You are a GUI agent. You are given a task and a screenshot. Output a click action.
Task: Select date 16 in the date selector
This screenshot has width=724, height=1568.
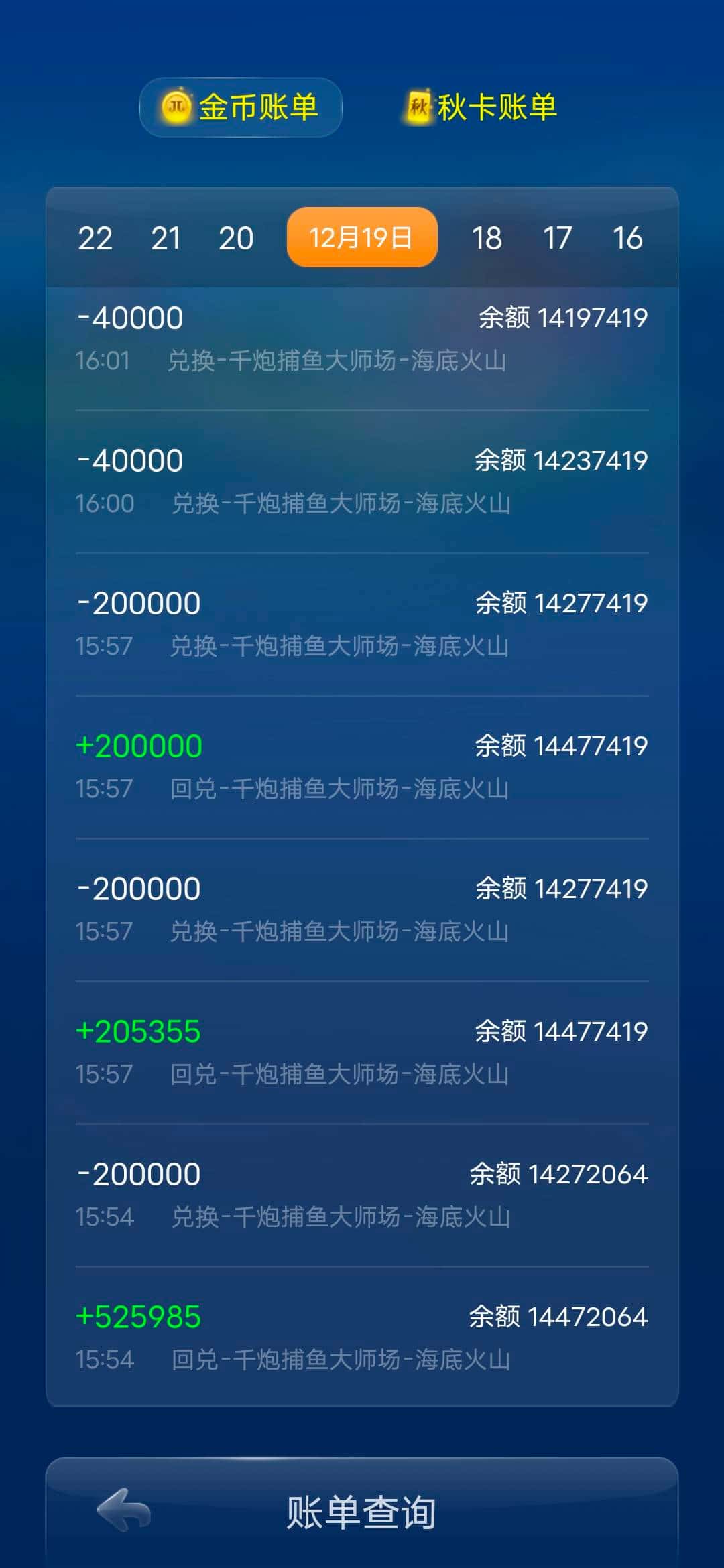pos(627,238)
